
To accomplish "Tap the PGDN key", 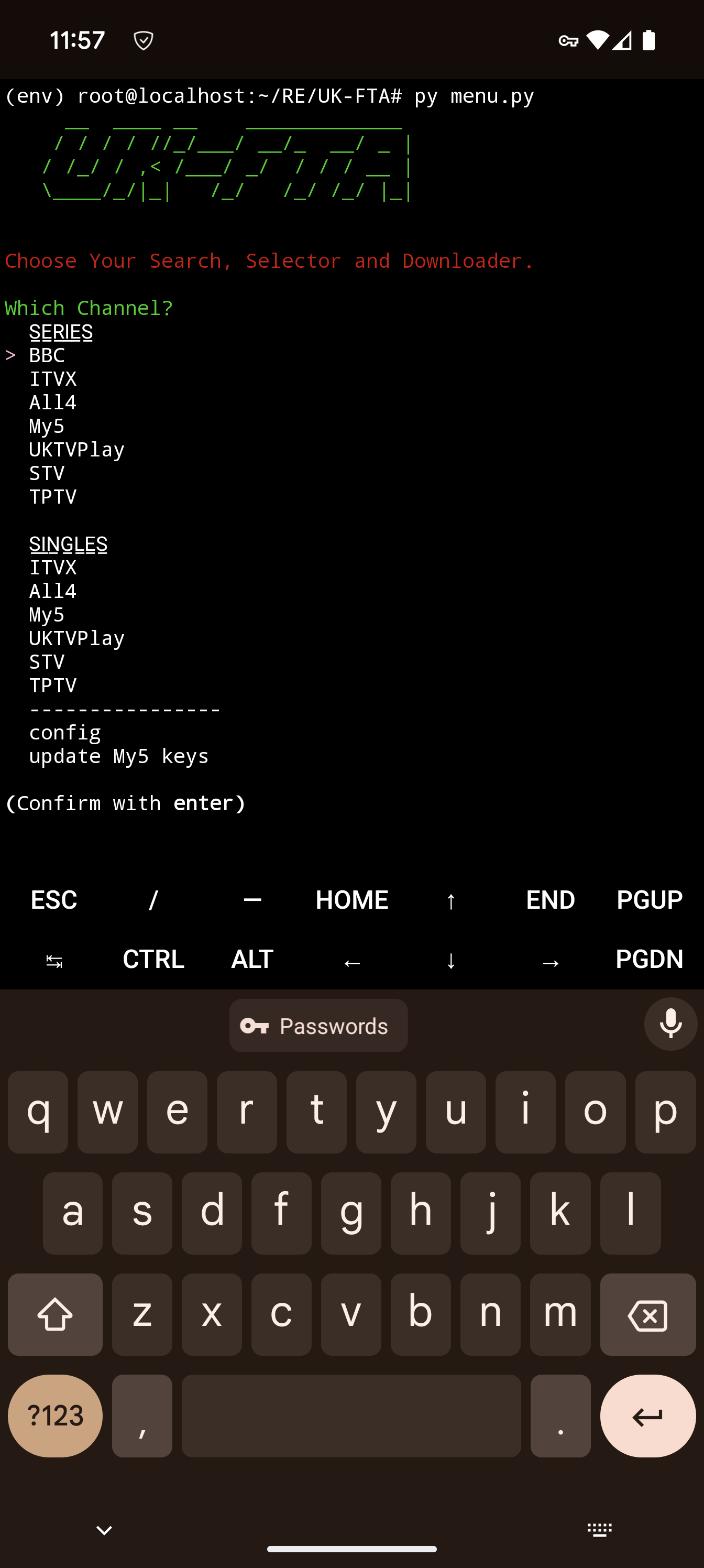I will coord(649,960).
